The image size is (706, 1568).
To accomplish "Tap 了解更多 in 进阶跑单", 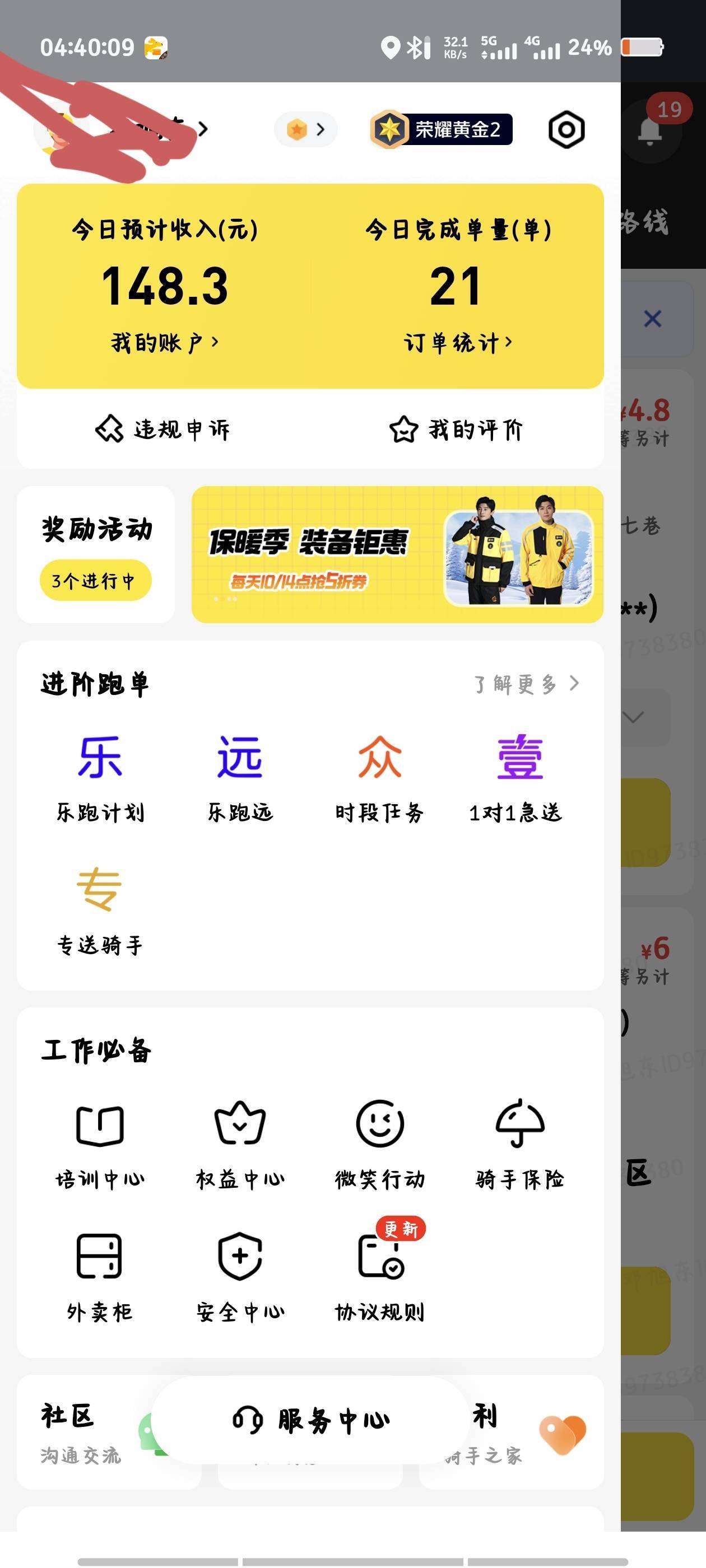I will pos(526,684).
